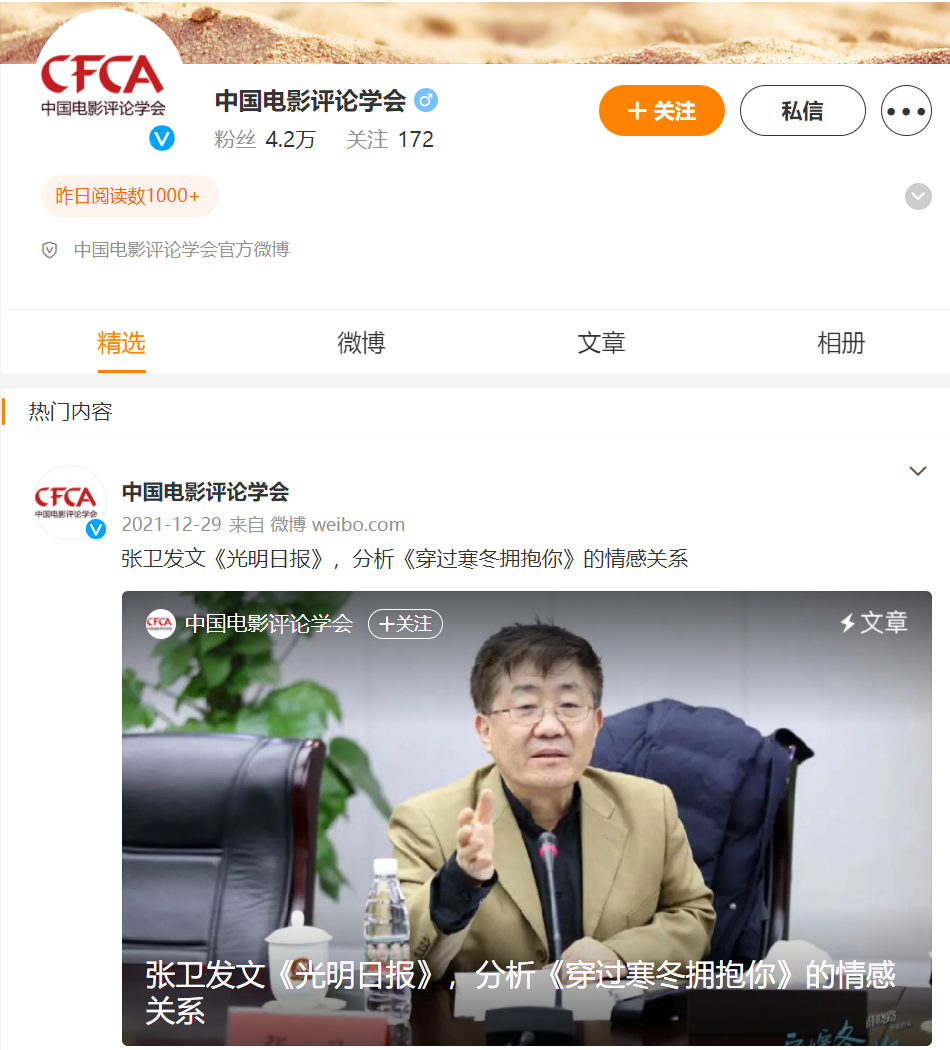The height and width of the screenshot is (1050, 950).
Task: View the following list 关注 172
Action: (390, 140)
